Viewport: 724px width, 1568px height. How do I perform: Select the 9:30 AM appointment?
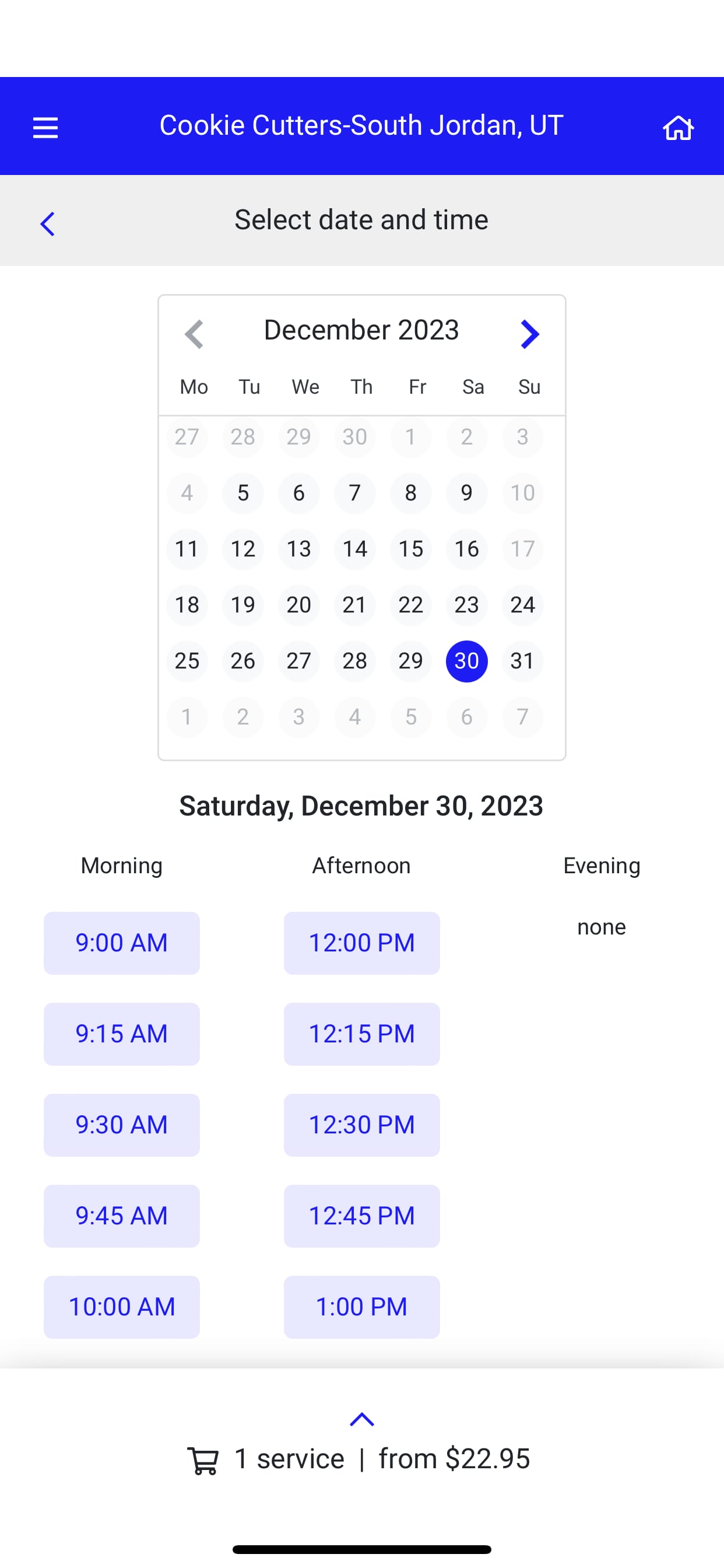coord(121,1125)
